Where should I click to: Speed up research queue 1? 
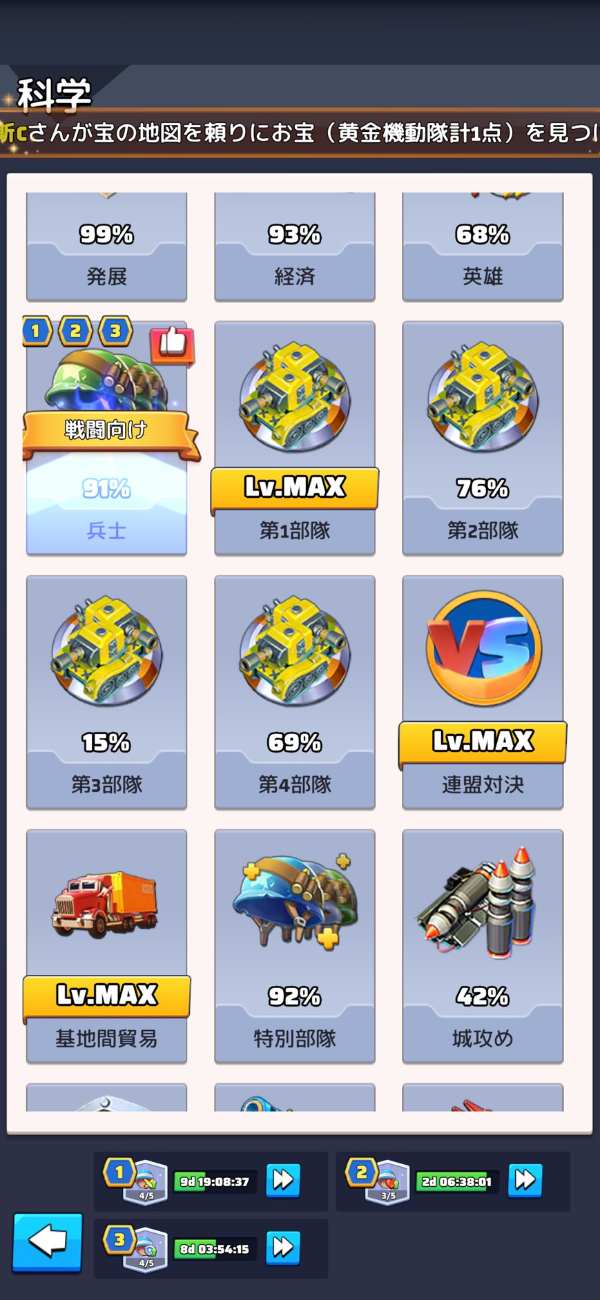pos(283,1181)
